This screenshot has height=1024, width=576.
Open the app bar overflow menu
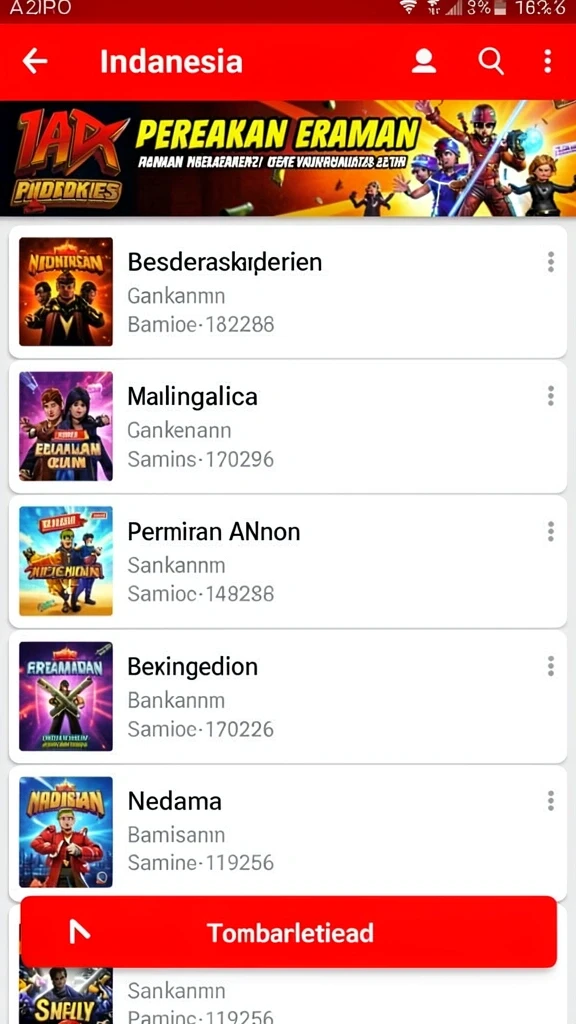547,61
